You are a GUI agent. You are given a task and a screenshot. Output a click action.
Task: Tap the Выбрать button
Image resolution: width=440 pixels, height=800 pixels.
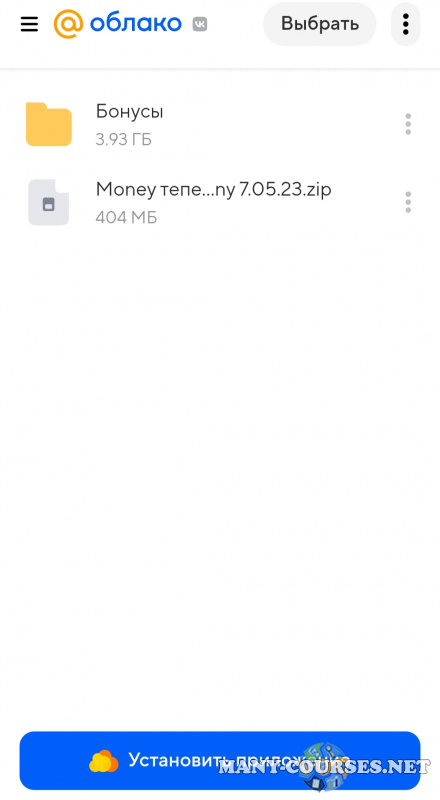(320, 24)
